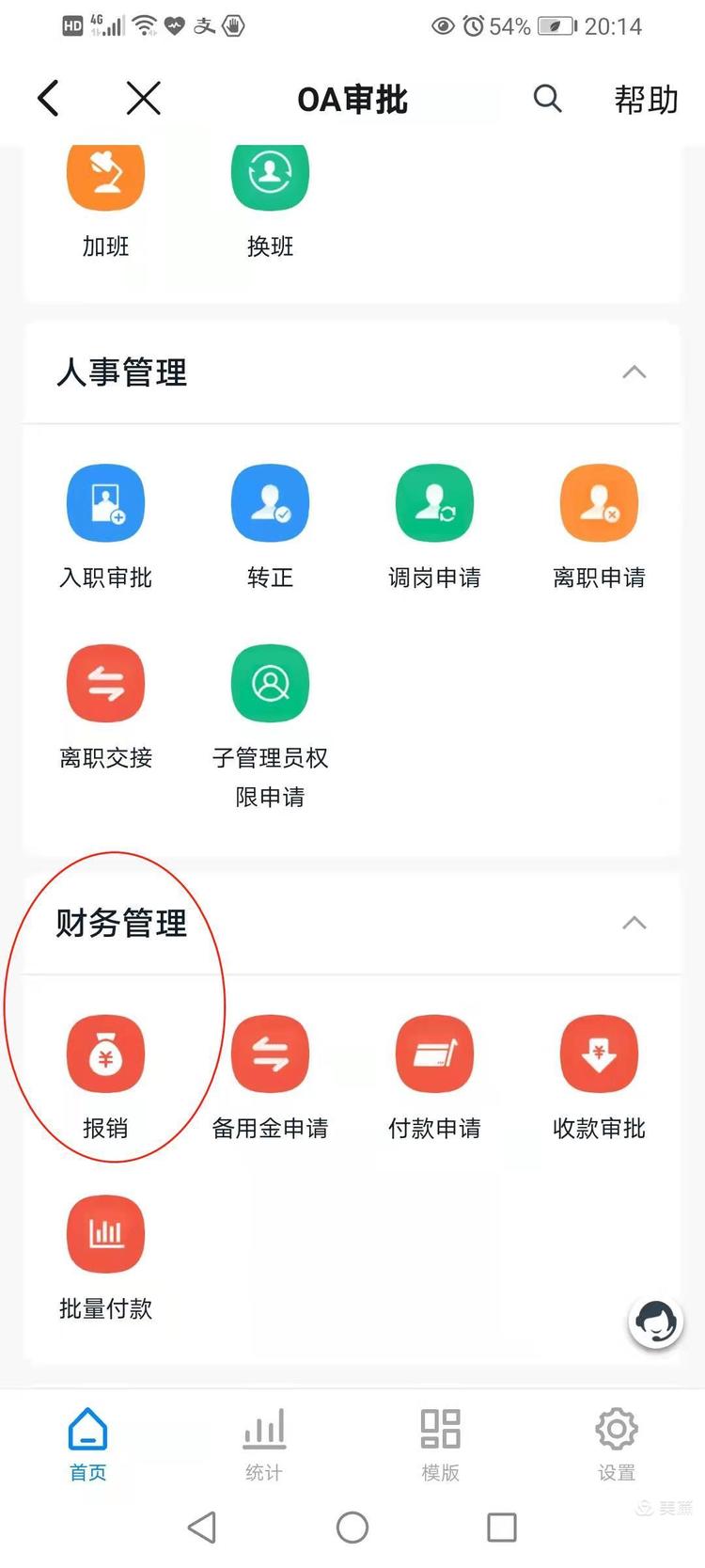
Task: Collapse the 人事管理 section
Action: tap(634, 372)
